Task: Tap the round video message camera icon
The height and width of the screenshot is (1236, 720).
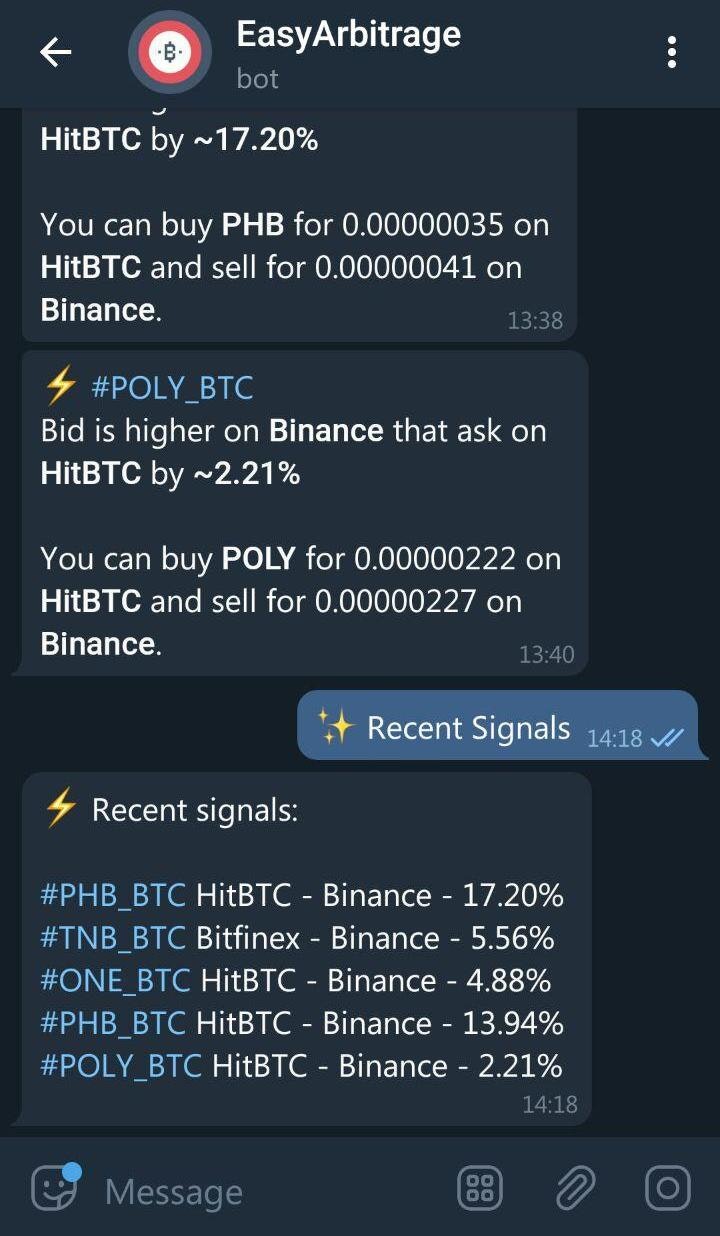Action: 667,1189
